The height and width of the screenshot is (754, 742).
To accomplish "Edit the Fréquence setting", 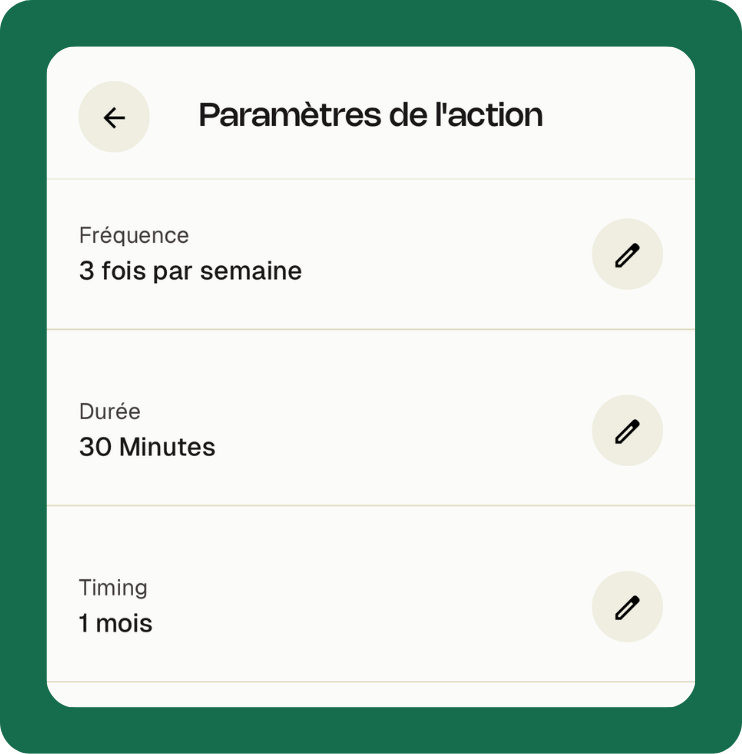I will point(627,254).
